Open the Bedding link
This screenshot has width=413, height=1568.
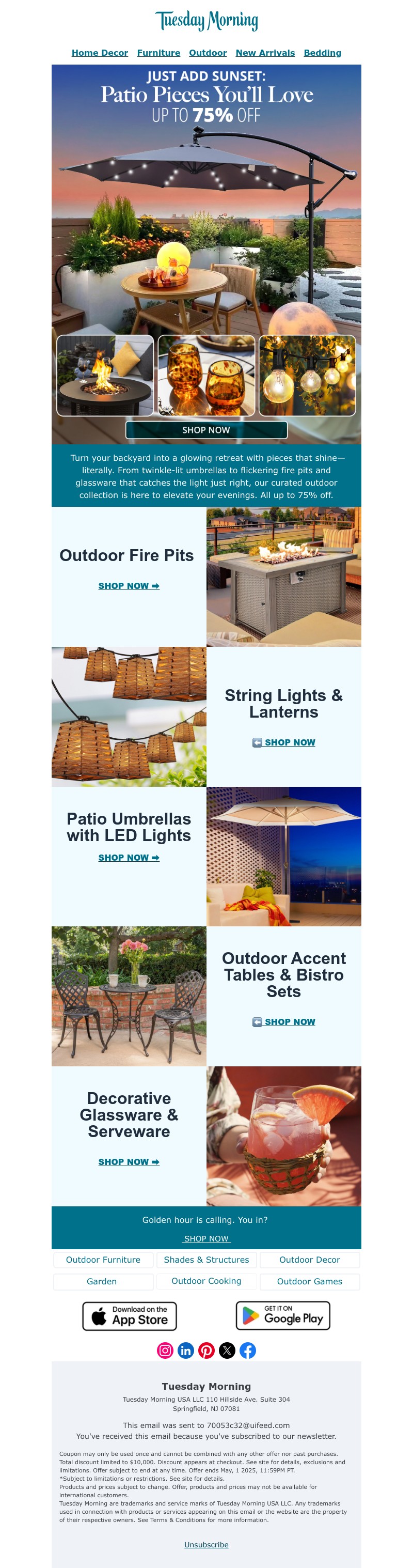322,53
